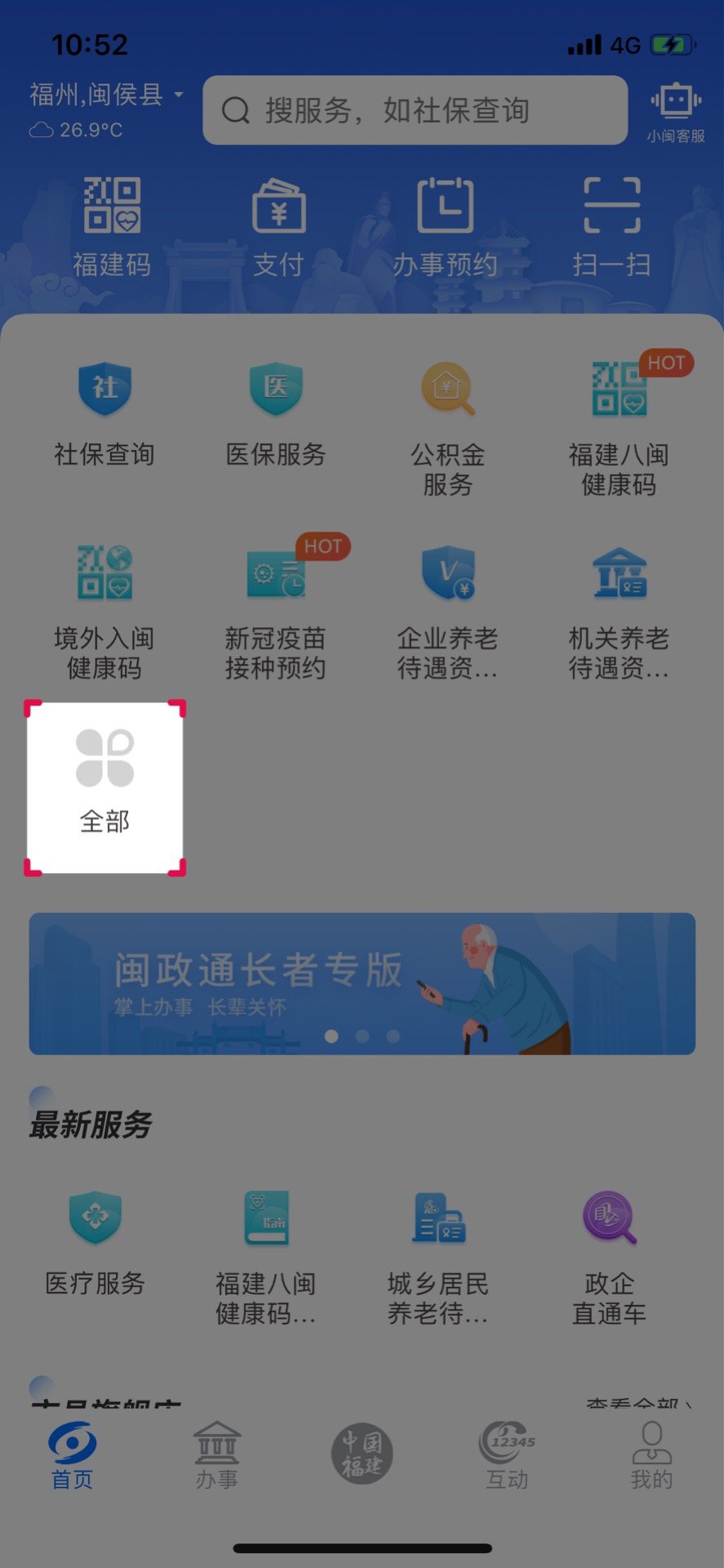Open 社保查询 service
Viewport: 724px width, 1568px height.
click(x=104, y=415)
